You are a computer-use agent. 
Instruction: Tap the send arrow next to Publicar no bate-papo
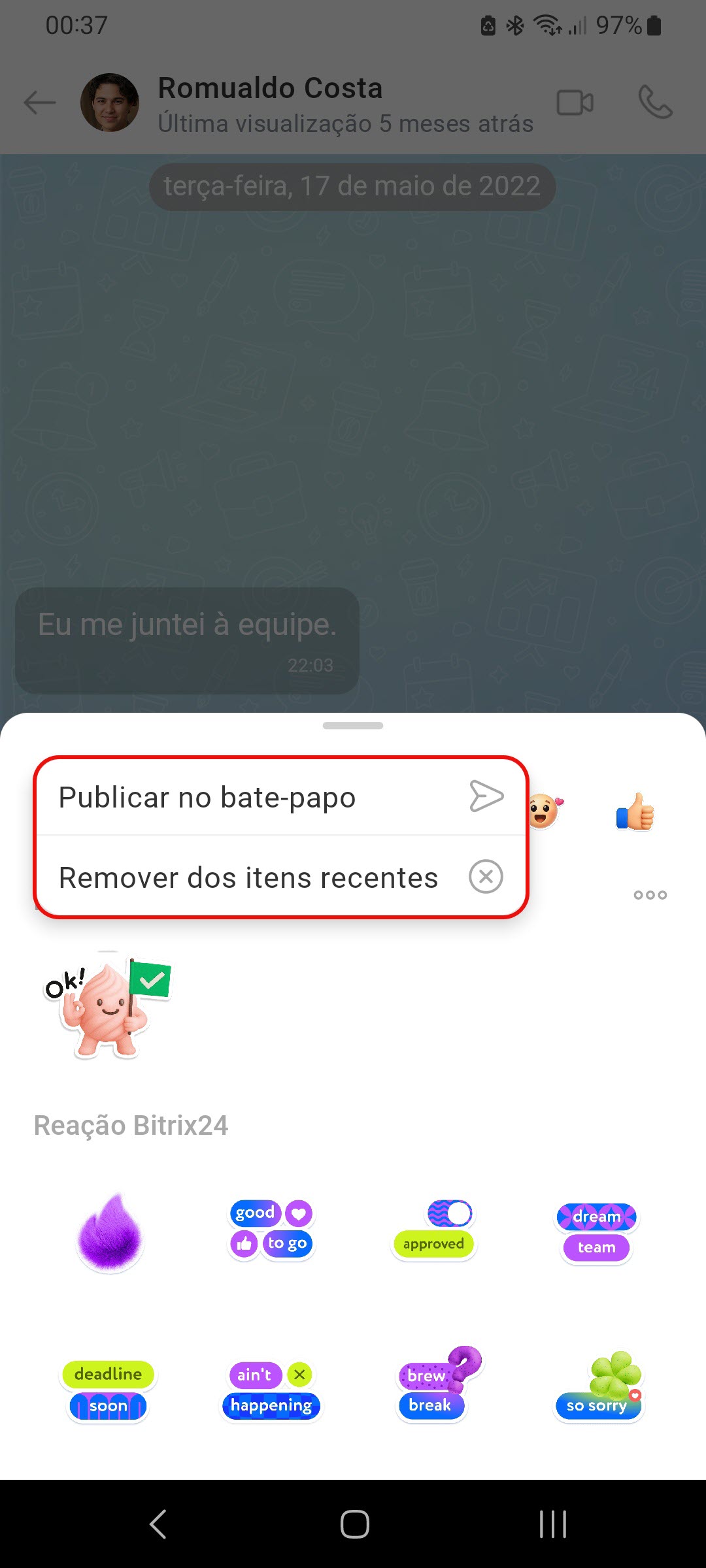487,796
